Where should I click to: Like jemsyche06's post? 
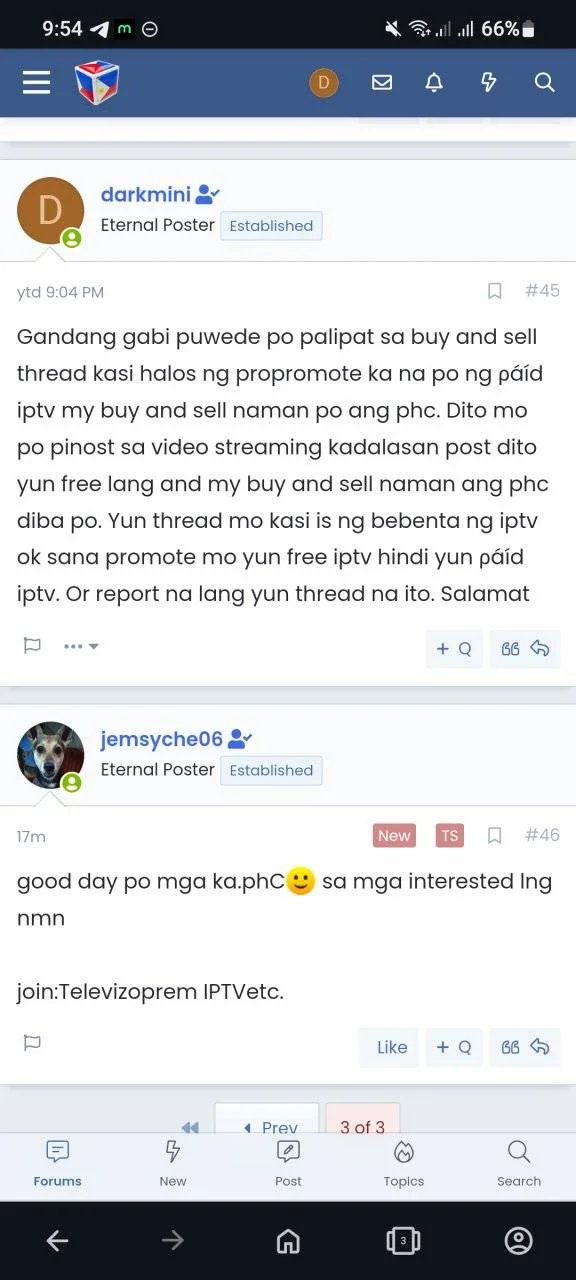click(x=392, y=1047)
